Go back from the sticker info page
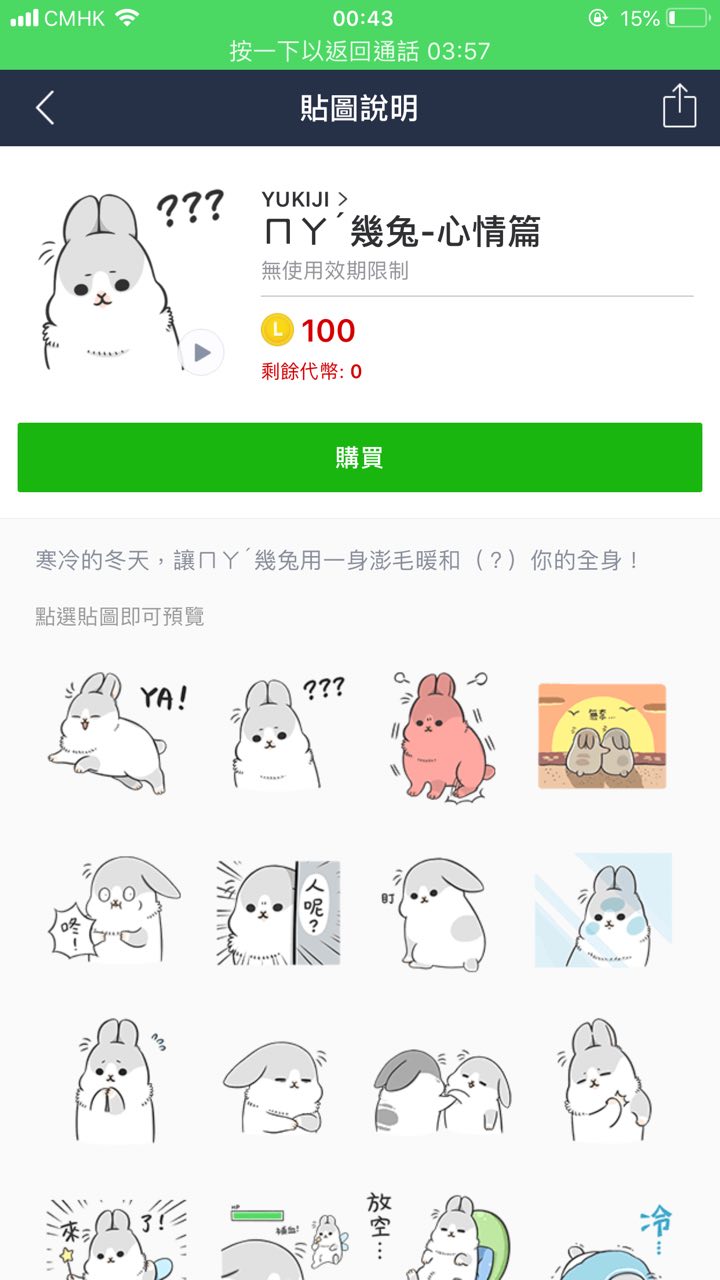This screenshot has height=1280, width=720. (45, 108)
